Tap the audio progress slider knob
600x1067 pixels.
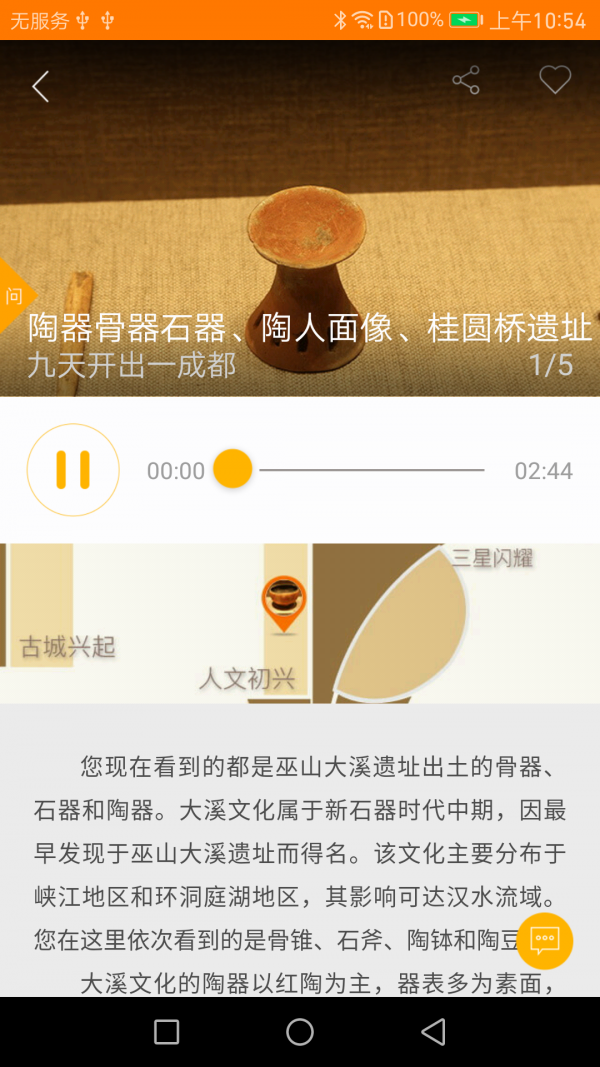233,469
